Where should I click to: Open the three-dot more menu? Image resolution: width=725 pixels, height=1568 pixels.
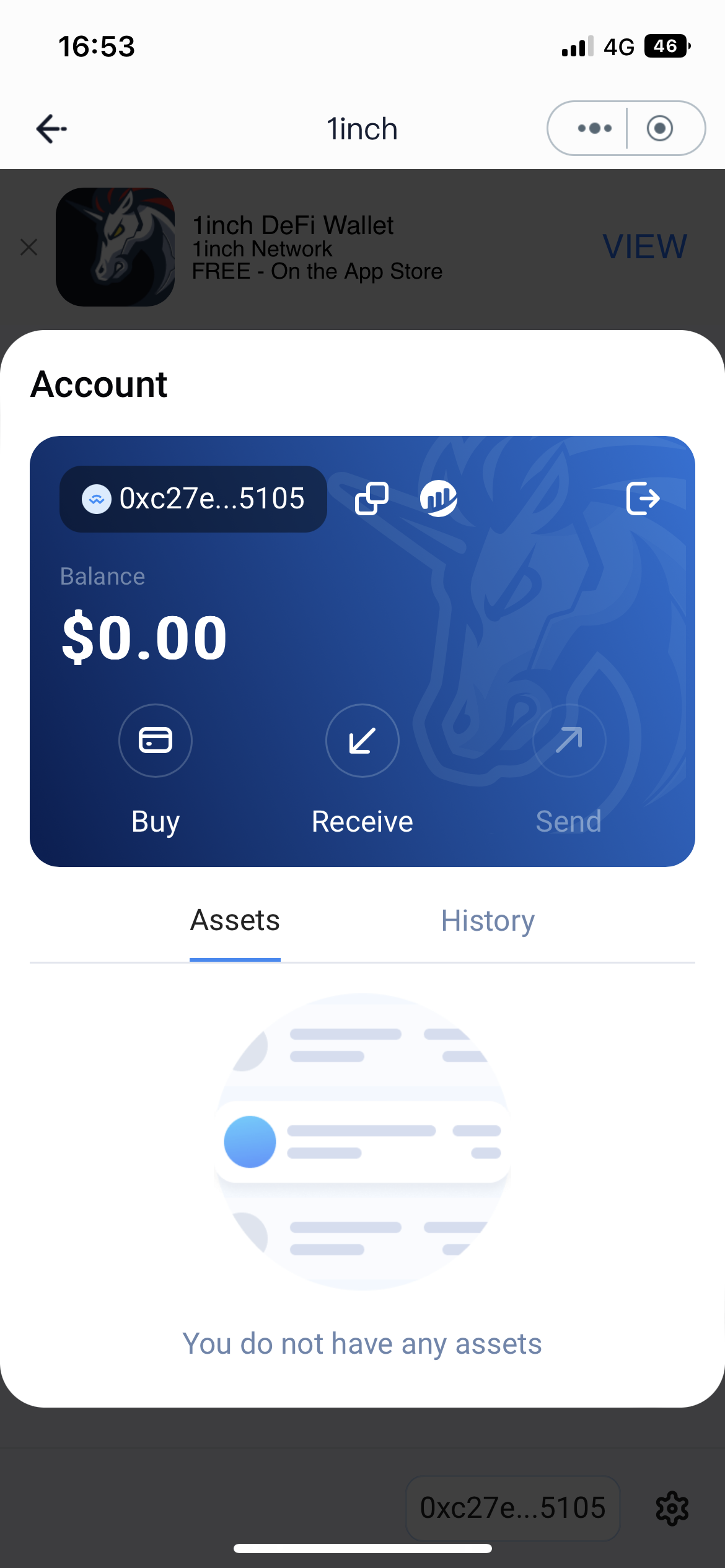tap(594, 128)
